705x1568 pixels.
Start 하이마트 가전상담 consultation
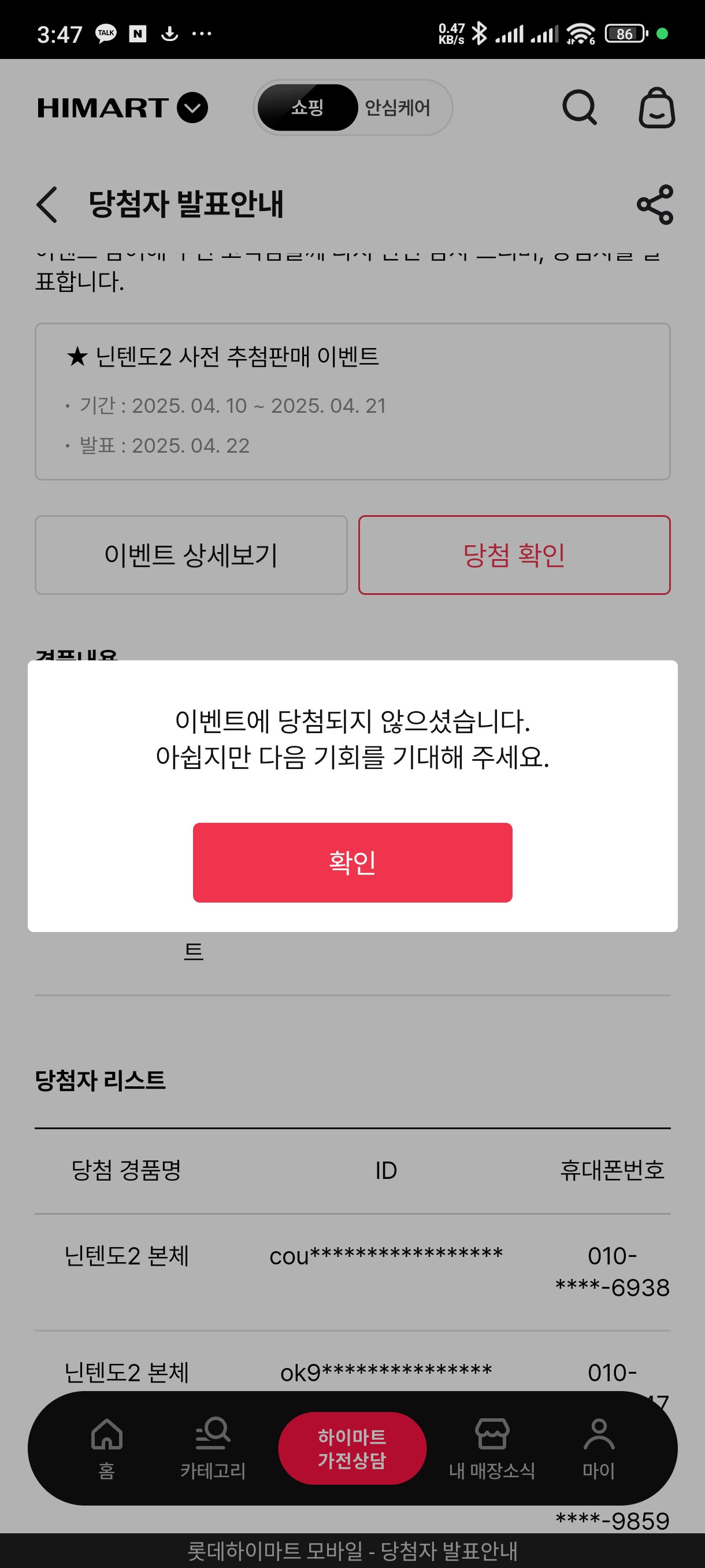352,1448
